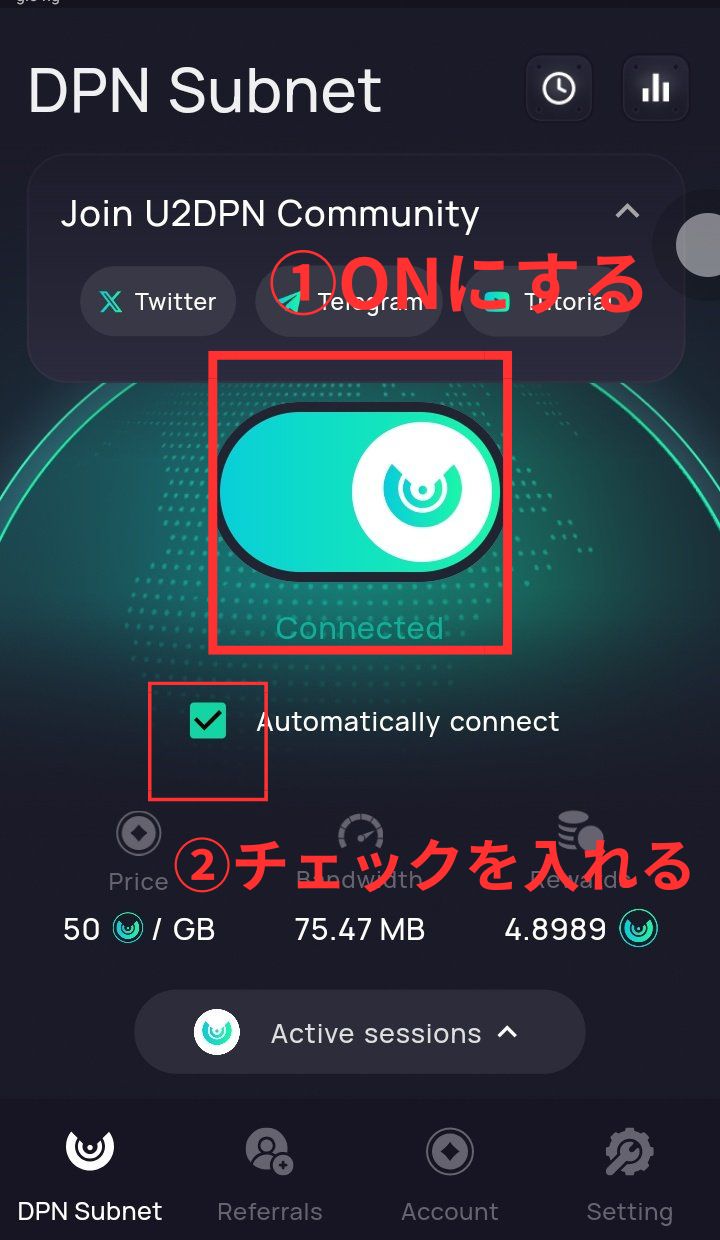Open the Tutorial page

tap(545, 301)
